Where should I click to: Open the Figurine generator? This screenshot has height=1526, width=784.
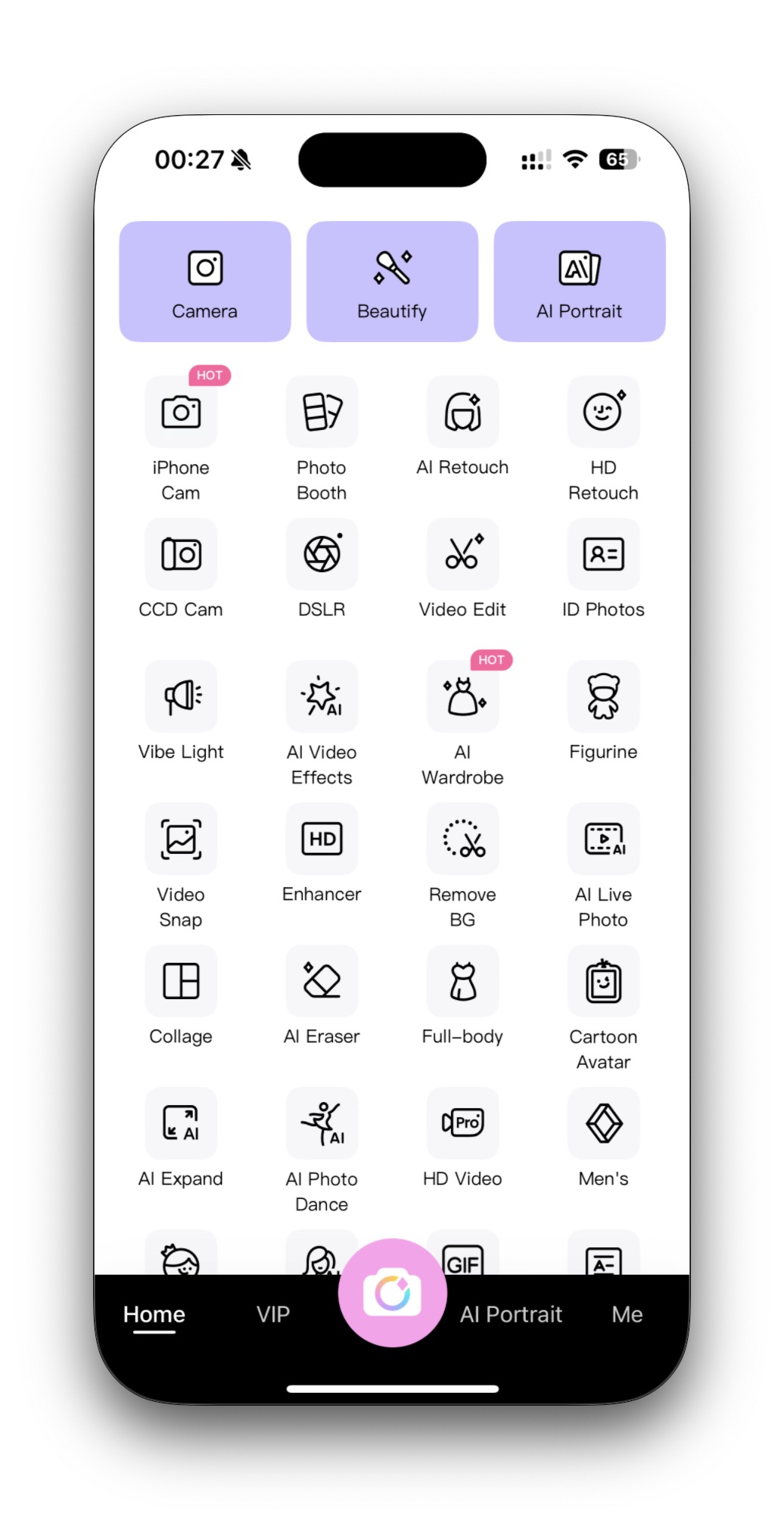(603, 697)
